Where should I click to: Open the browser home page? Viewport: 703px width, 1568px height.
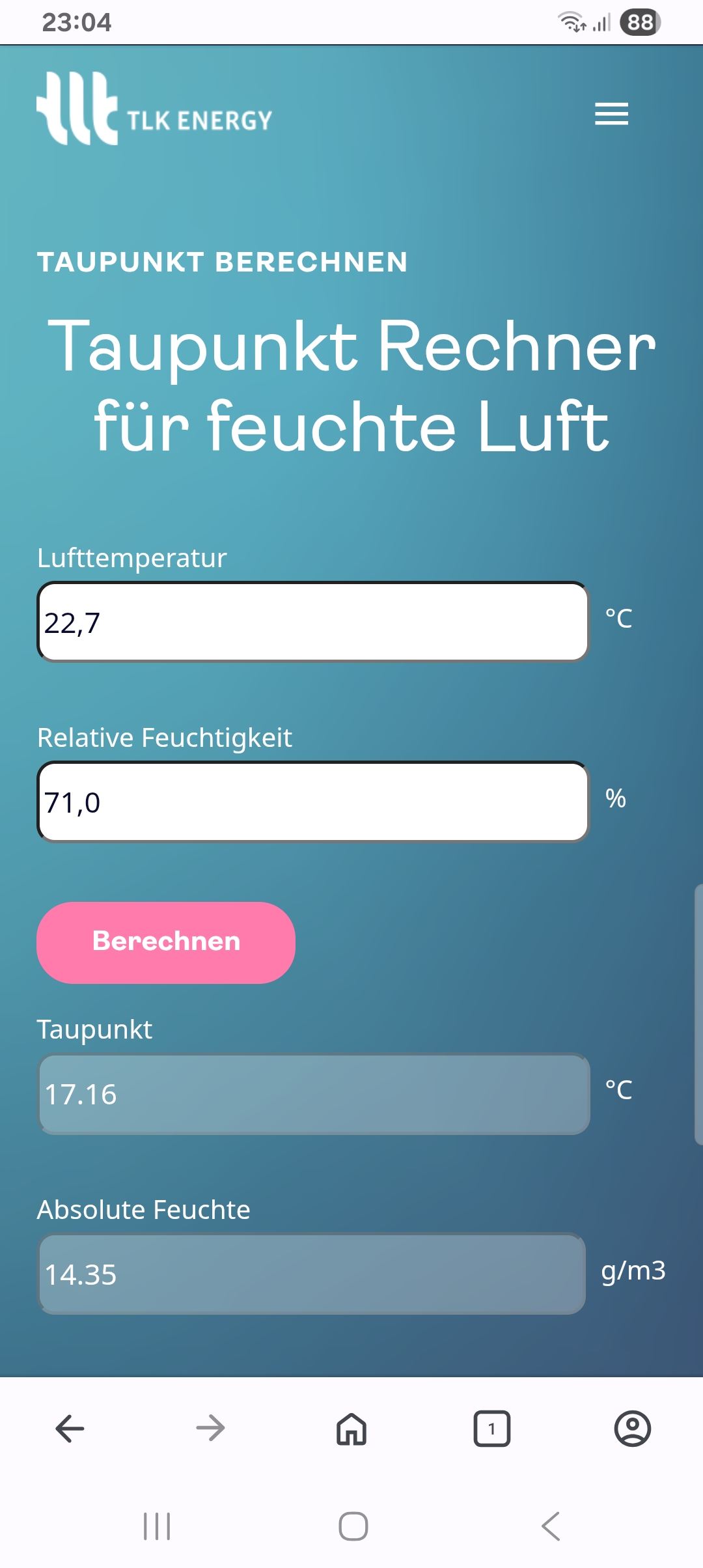(x=351, y=1429)
